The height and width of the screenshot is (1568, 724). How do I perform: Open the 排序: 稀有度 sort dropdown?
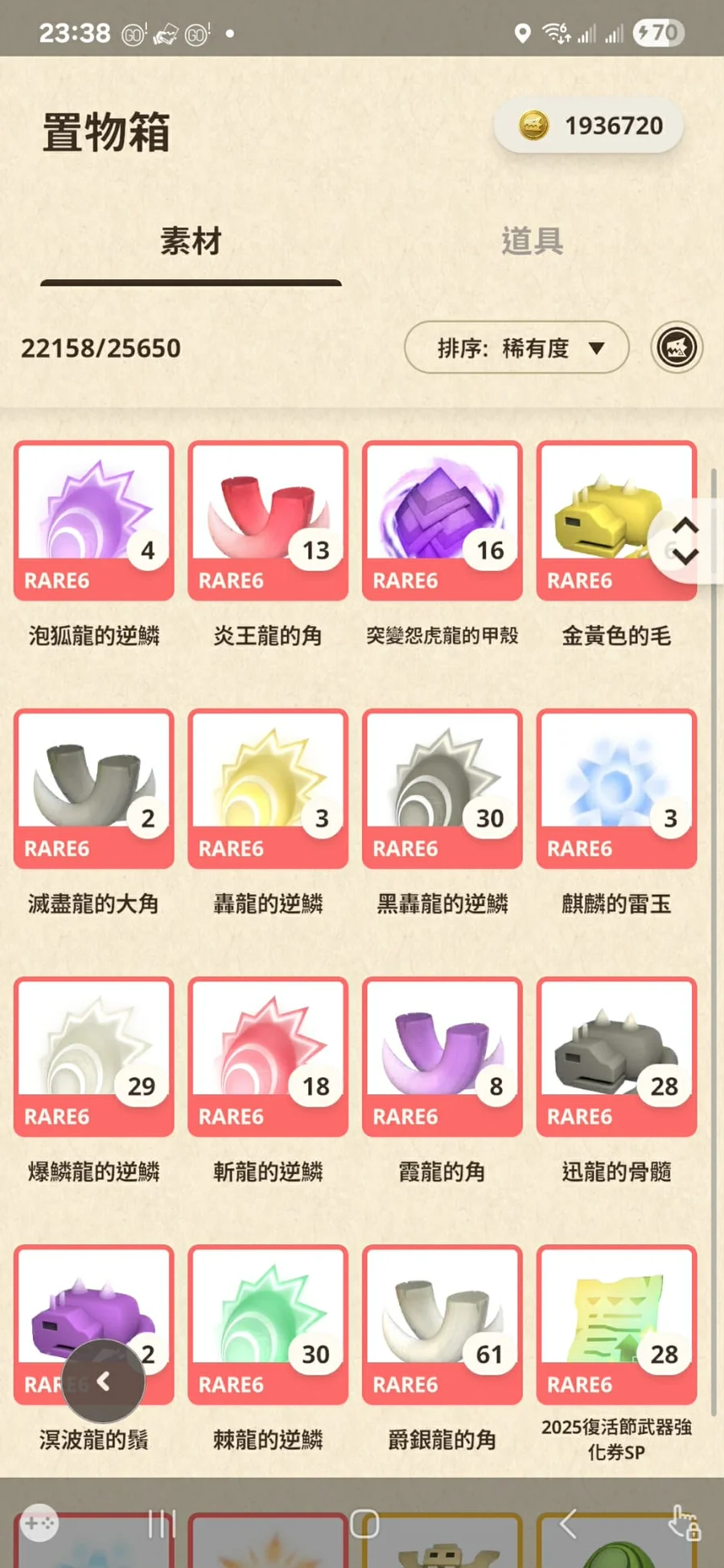516,348
